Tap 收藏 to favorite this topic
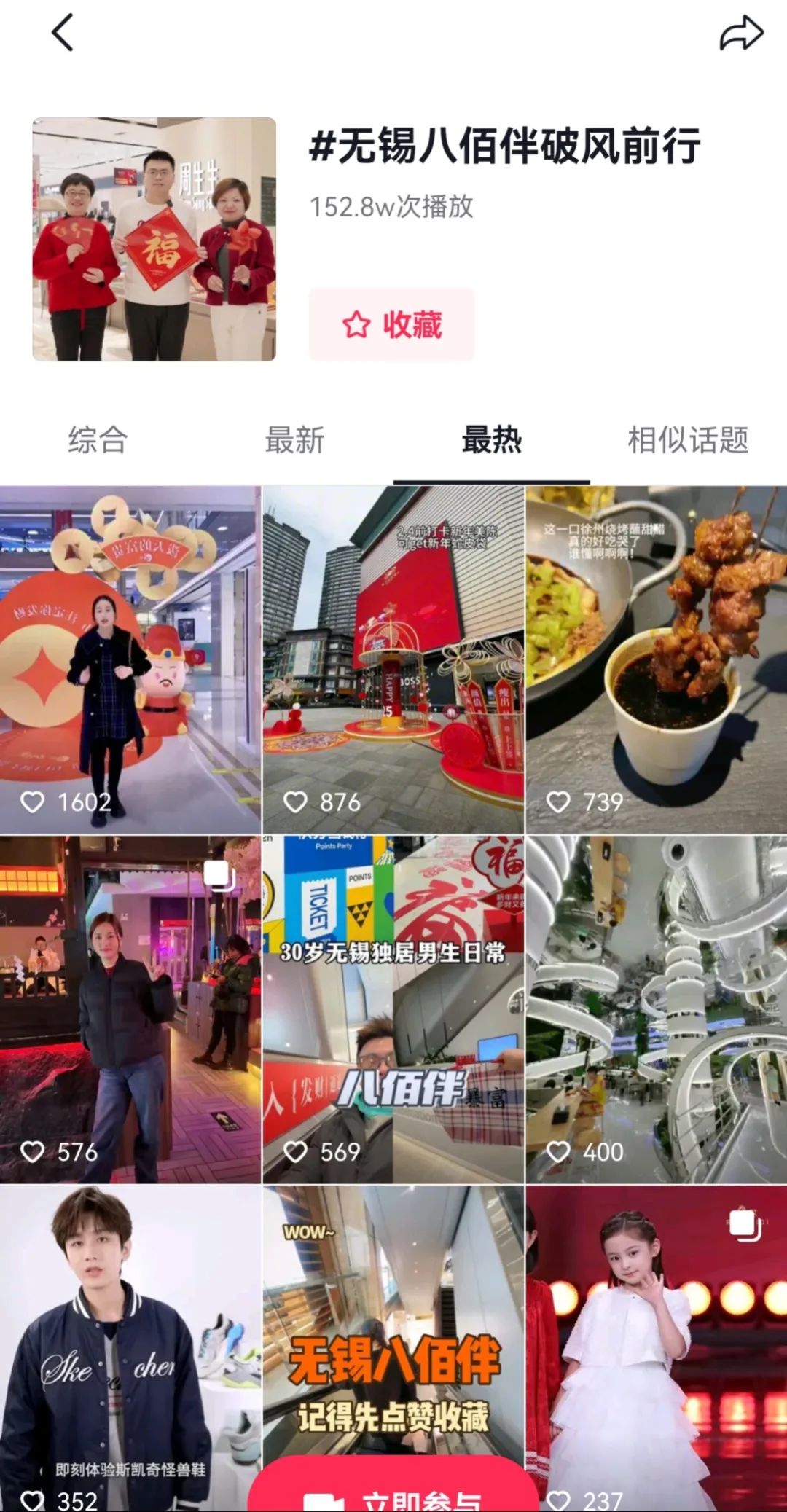The image size is (787, 1512). click(392, 324)
